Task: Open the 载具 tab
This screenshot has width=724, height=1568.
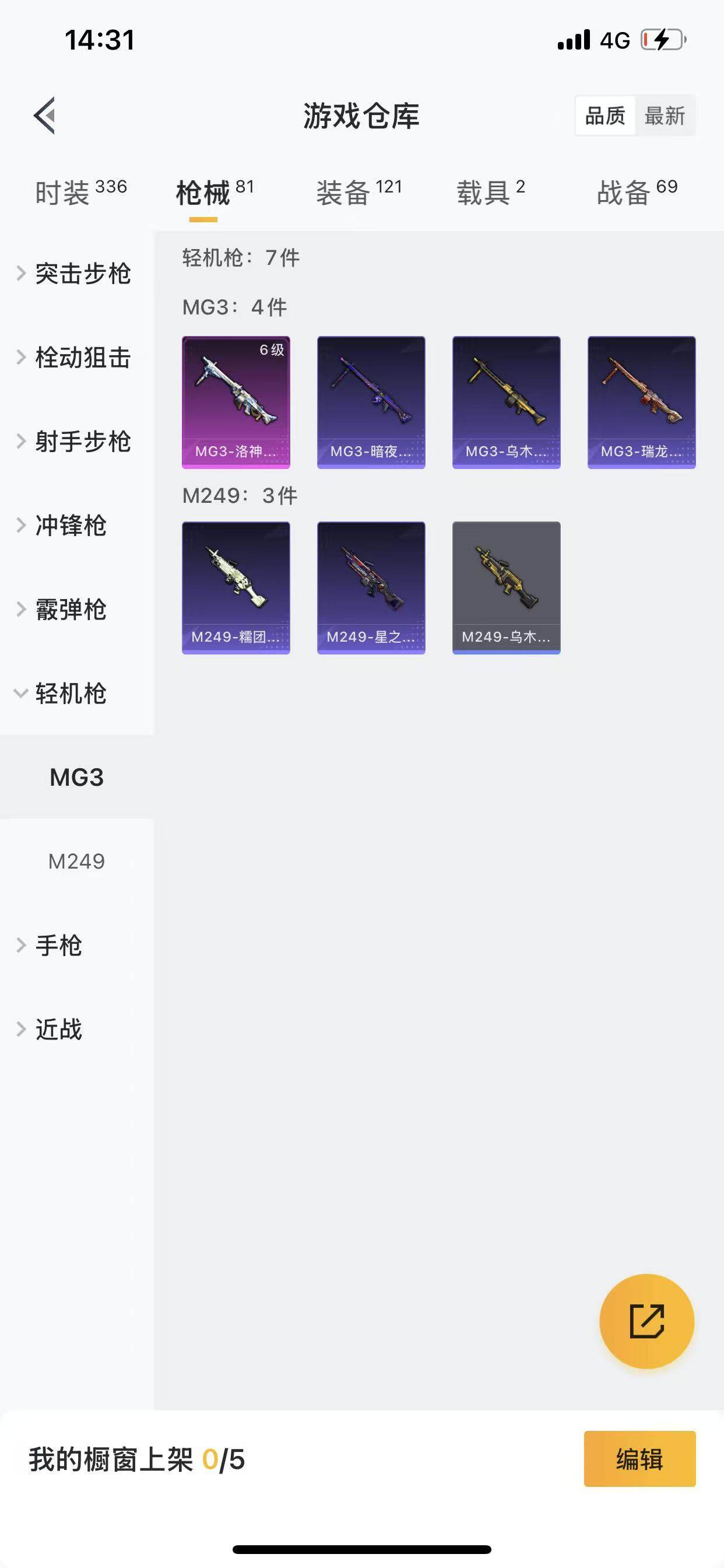Action: [x=490, y=193]
